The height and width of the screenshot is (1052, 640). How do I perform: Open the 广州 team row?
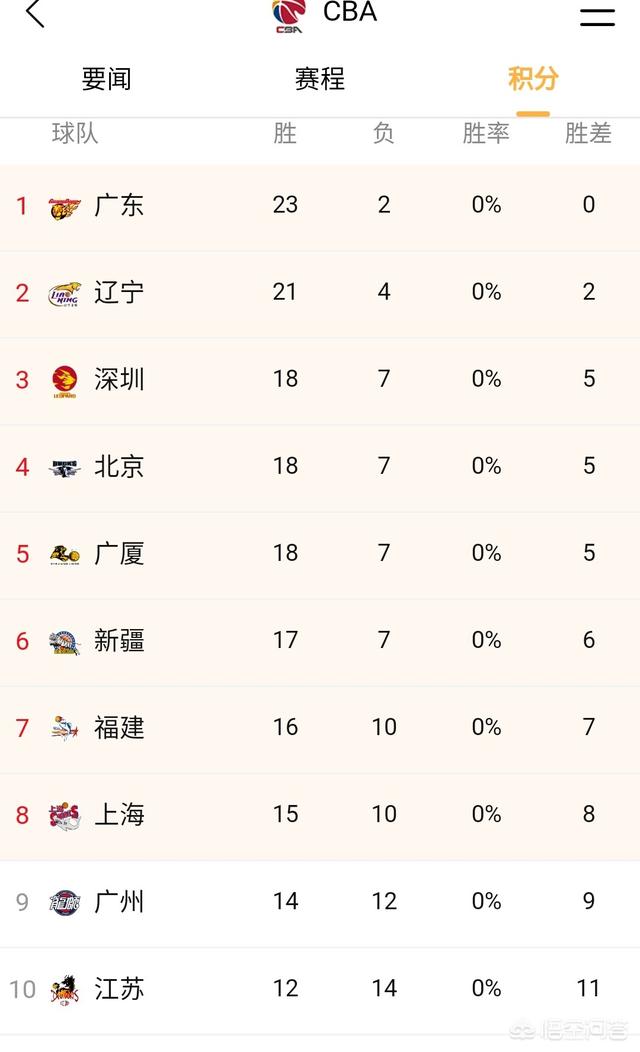coord(320,901)
